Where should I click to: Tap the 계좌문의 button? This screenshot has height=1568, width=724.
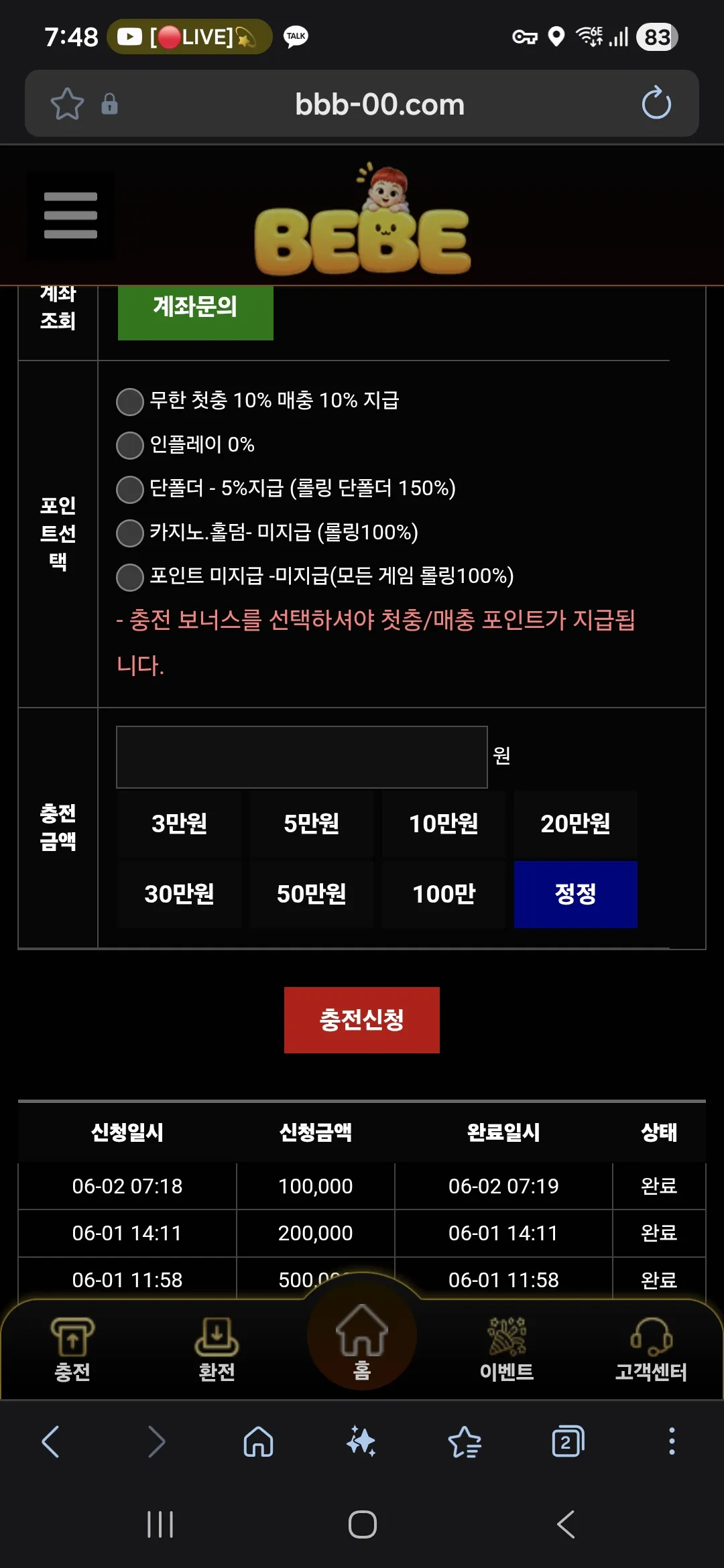tap(195, 310)
